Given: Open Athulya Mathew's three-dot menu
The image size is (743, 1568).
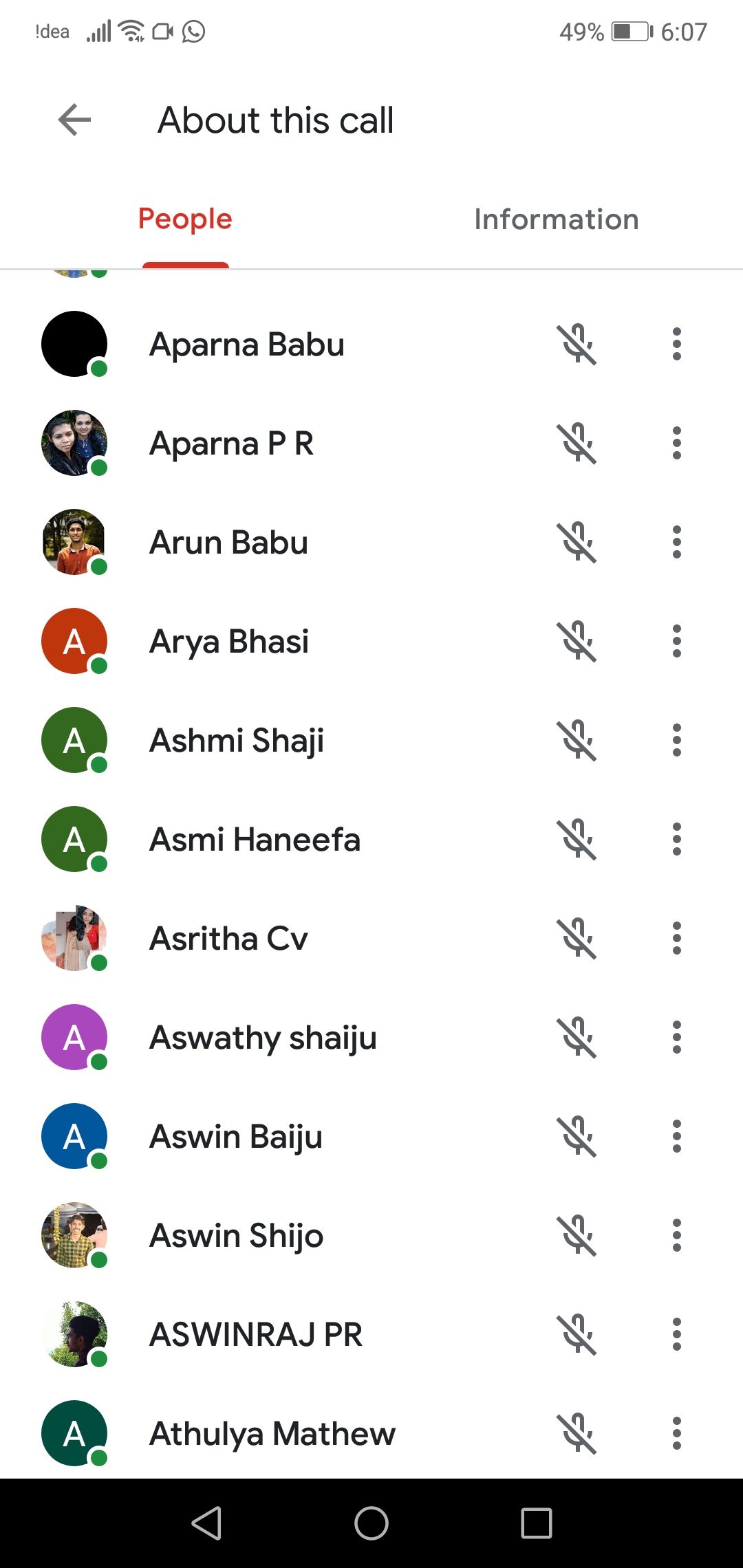Looking at the screenshot, I should point(677,1433).
